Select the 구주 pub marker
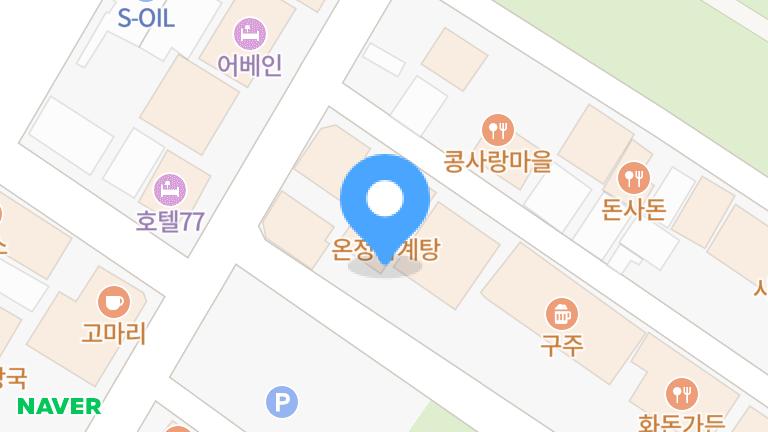This screenshot has width=768, height=432. [562, 312]
